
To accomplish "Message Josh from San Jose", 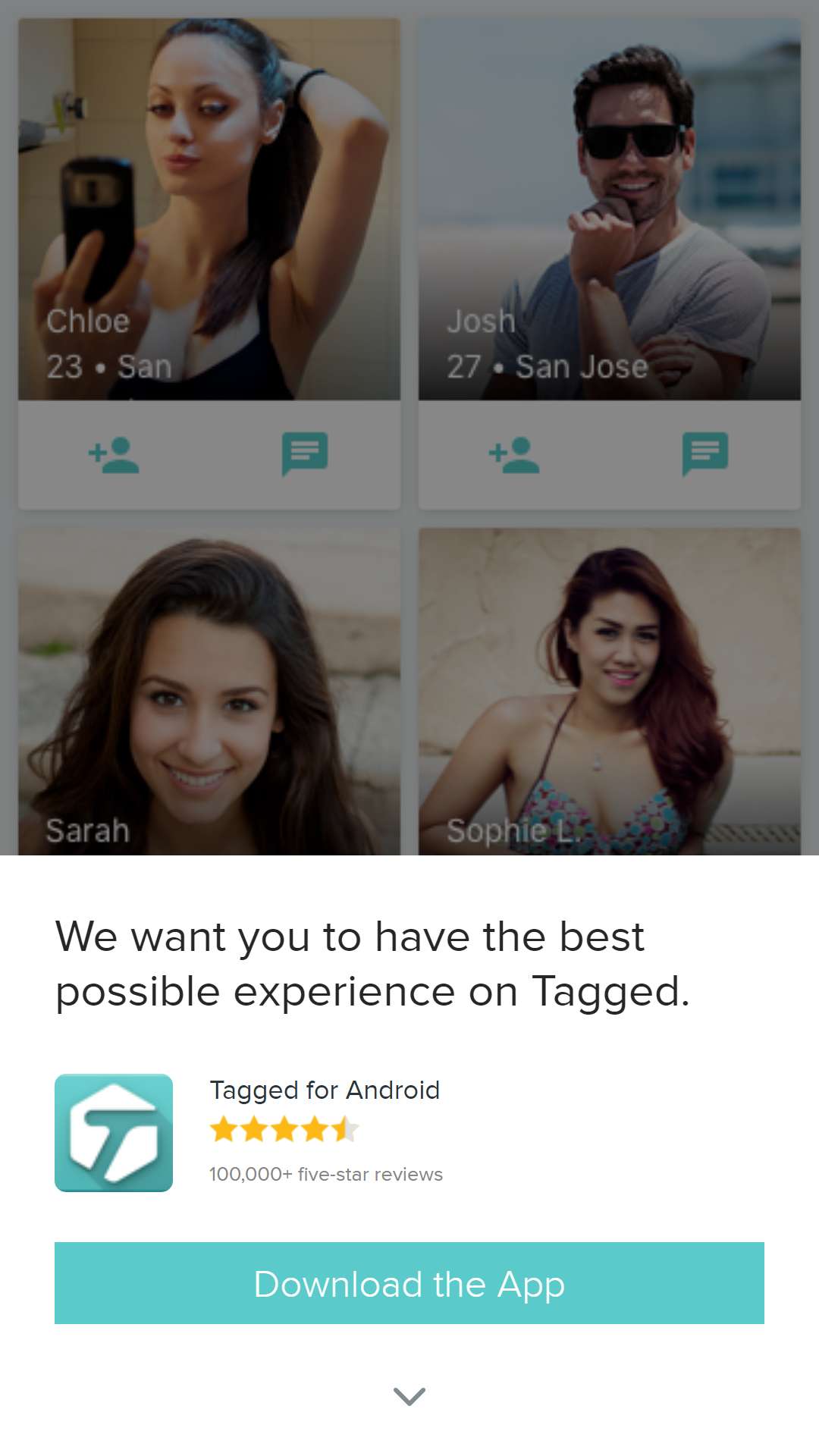I will pos(705,454).
